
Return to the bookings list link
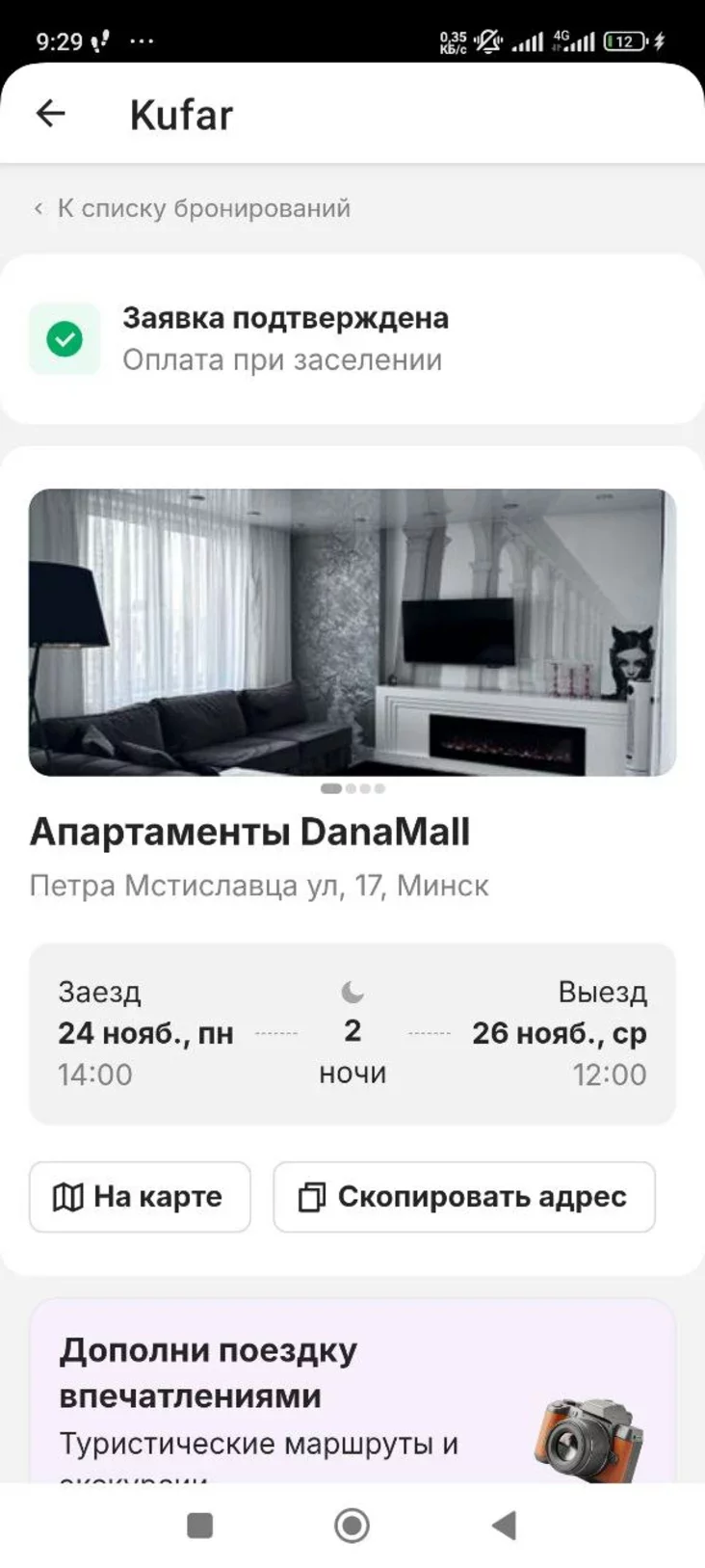pos(193,208)
